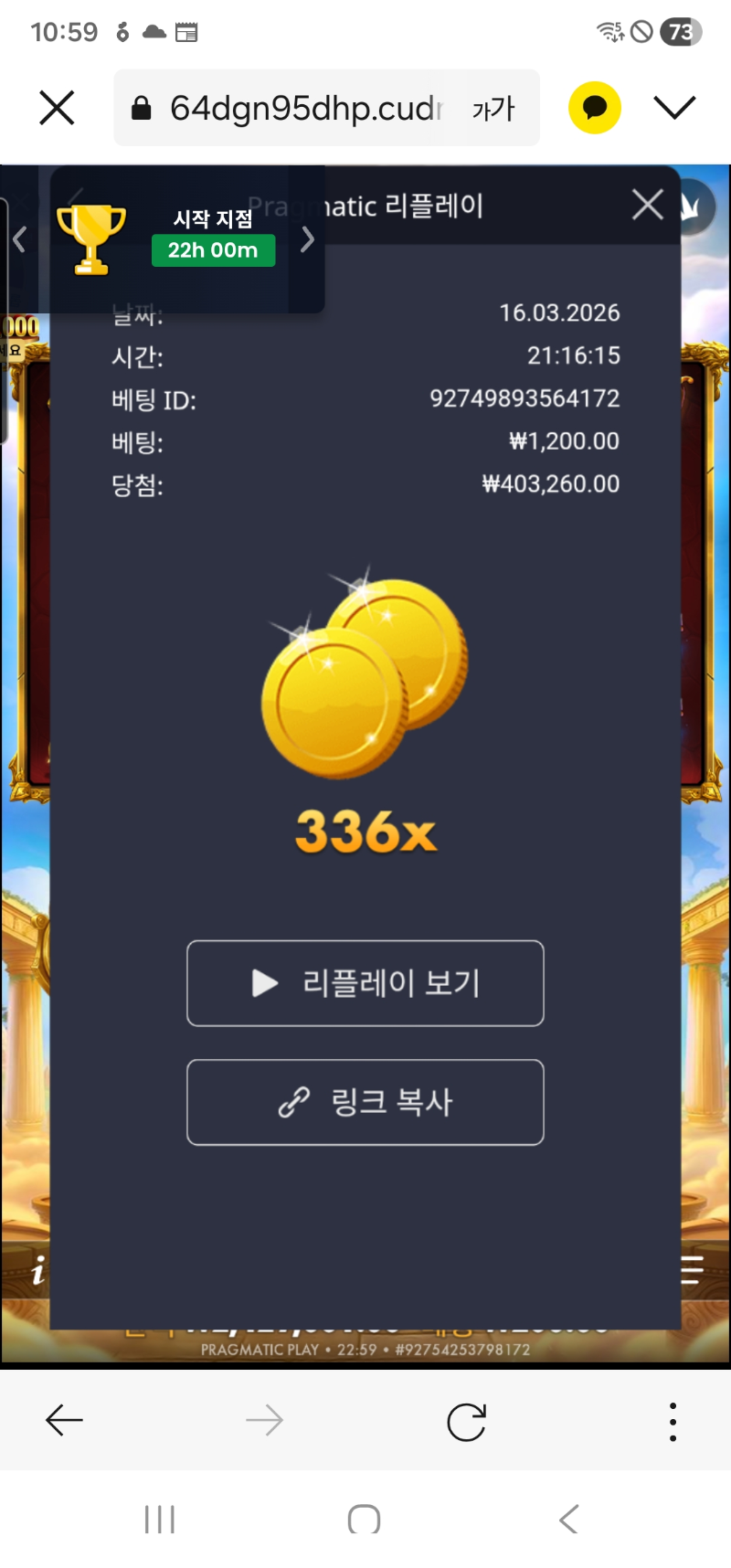
Task: Tap the system home button
Action: click(x=364, y=1519)
